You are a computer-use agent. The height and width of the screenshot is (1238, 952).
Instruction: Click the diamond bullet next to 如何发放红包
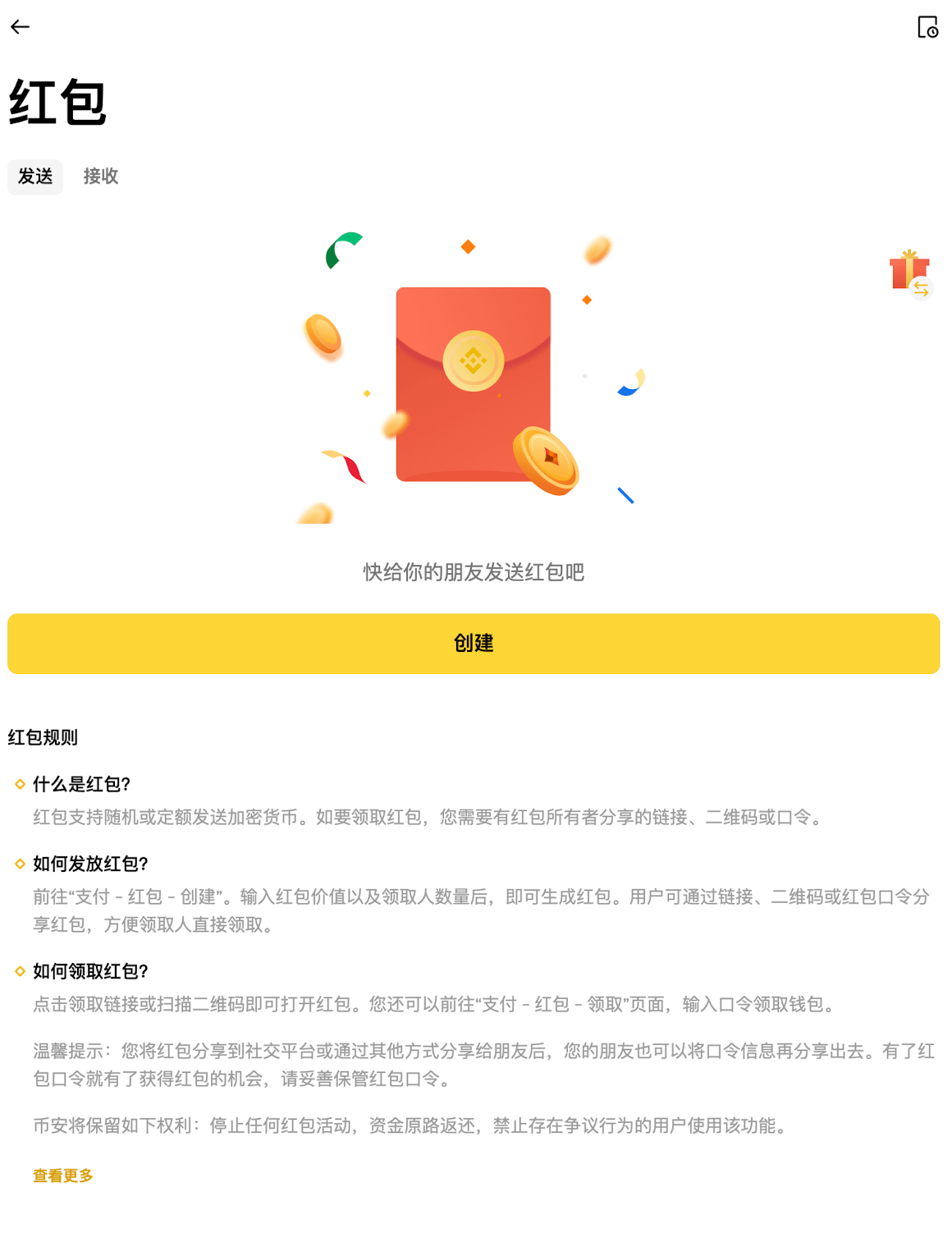19,863
